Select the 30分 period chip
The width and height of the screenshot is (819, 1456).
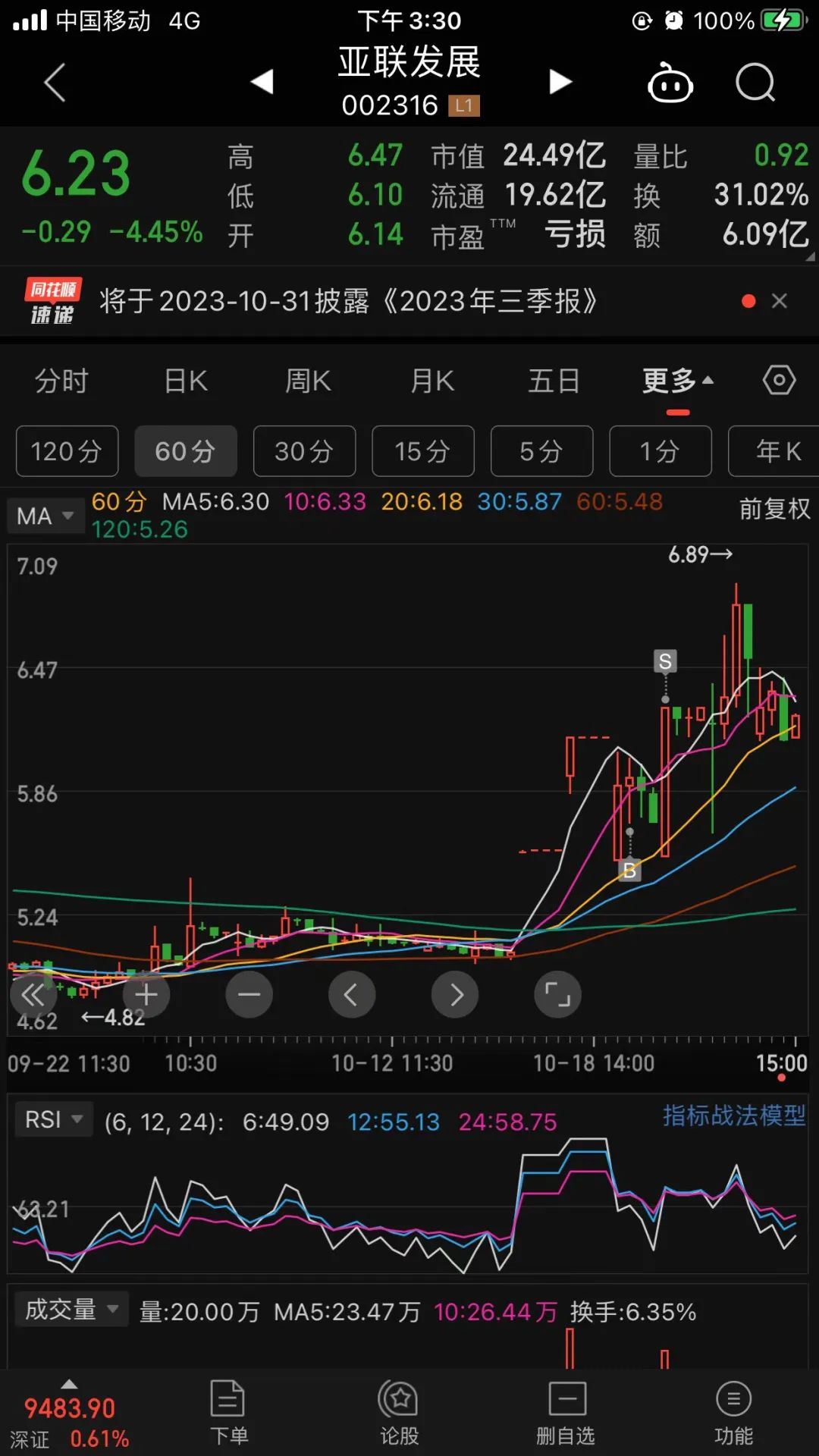pos(304,451)
